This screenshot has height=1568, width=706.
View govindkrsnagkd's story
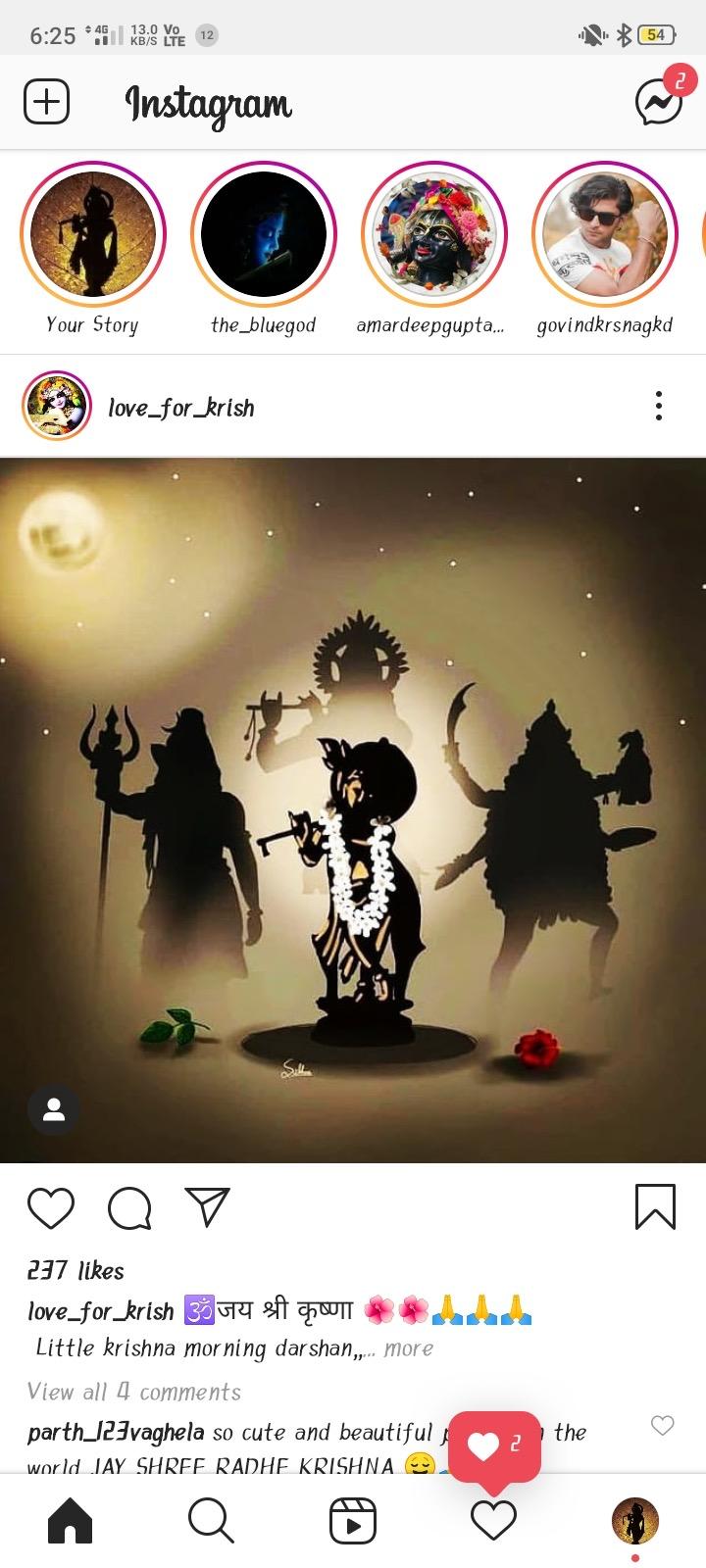click(x=604, y=235)
